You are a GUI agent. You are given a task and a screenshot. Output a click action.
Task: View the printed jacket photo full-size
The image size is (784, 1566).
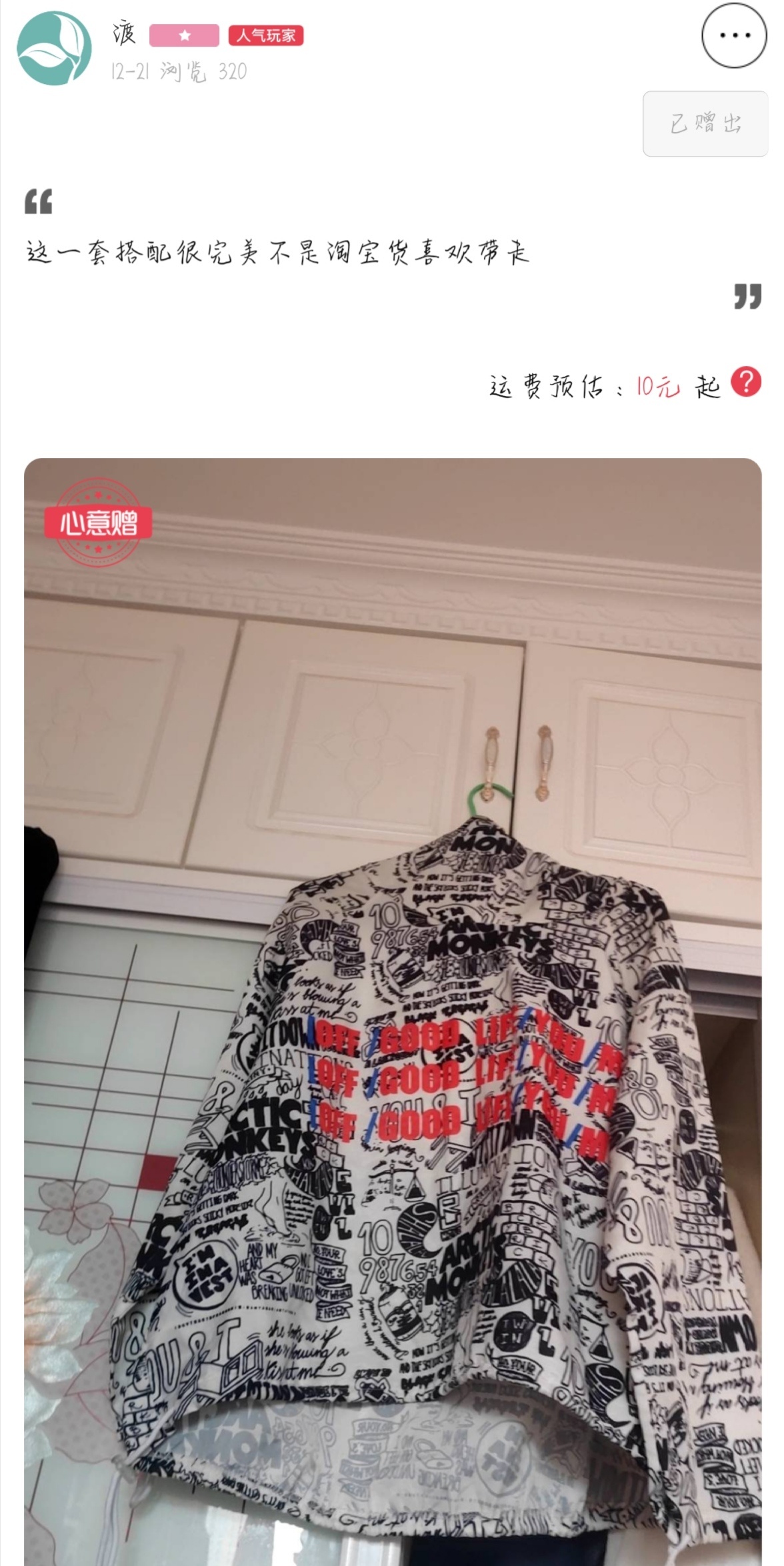[x=393, y=1011]
